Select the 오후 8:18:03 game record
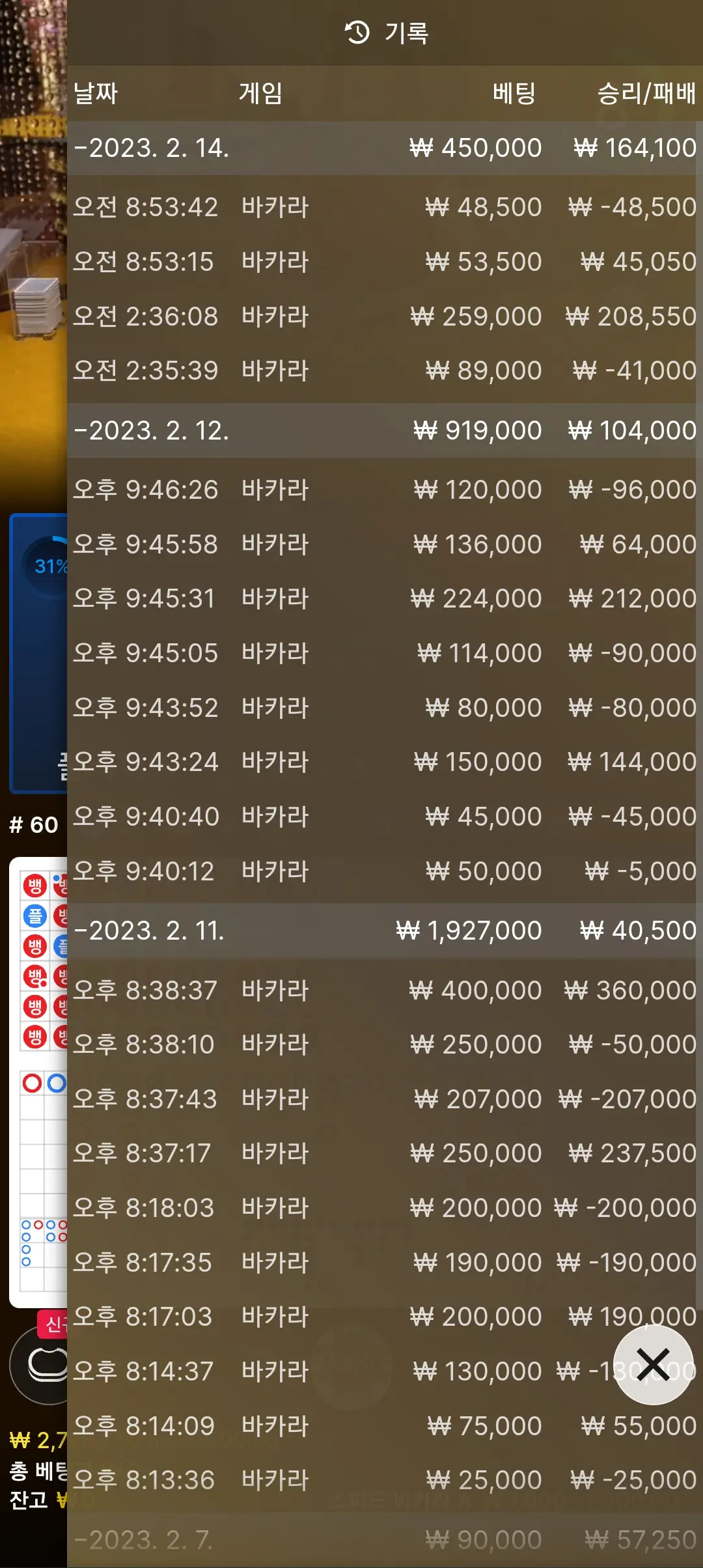Screen dimensions: 703x1568 coord(385,1208)
